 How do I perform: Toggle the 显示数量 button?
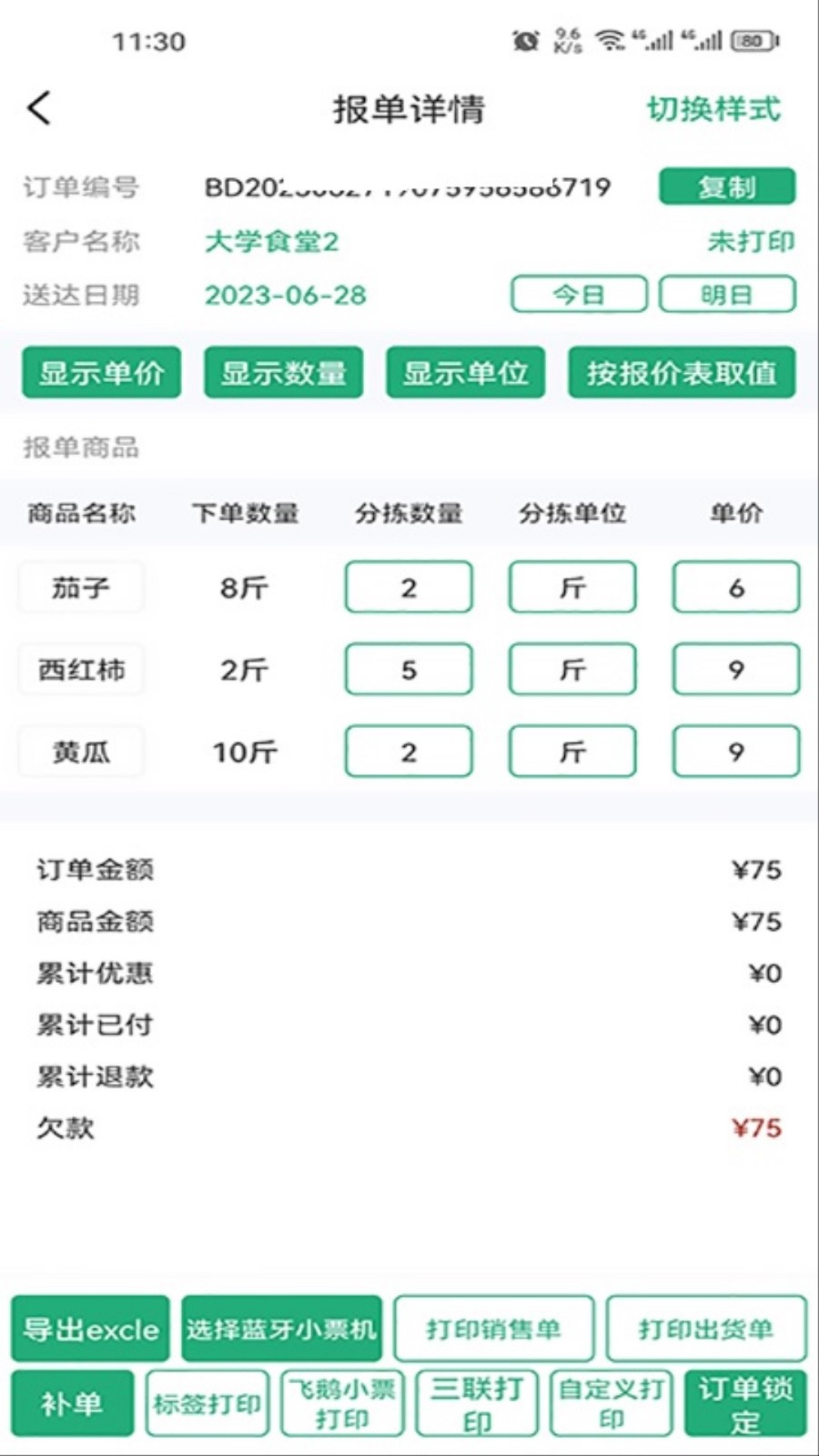(283, 373)
